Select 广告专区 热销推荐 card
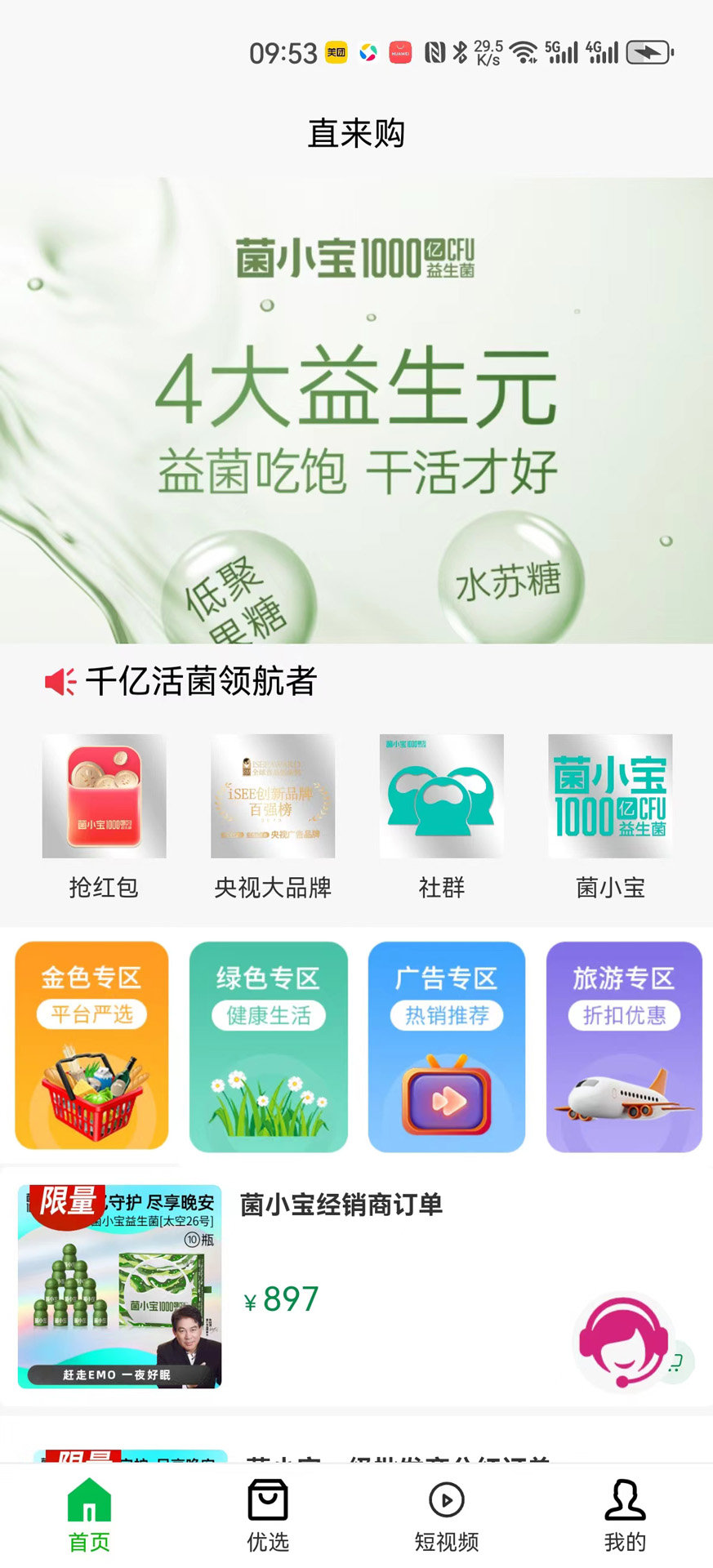This screenshot has width=713, height=1568. click(x=447, y=1046)
